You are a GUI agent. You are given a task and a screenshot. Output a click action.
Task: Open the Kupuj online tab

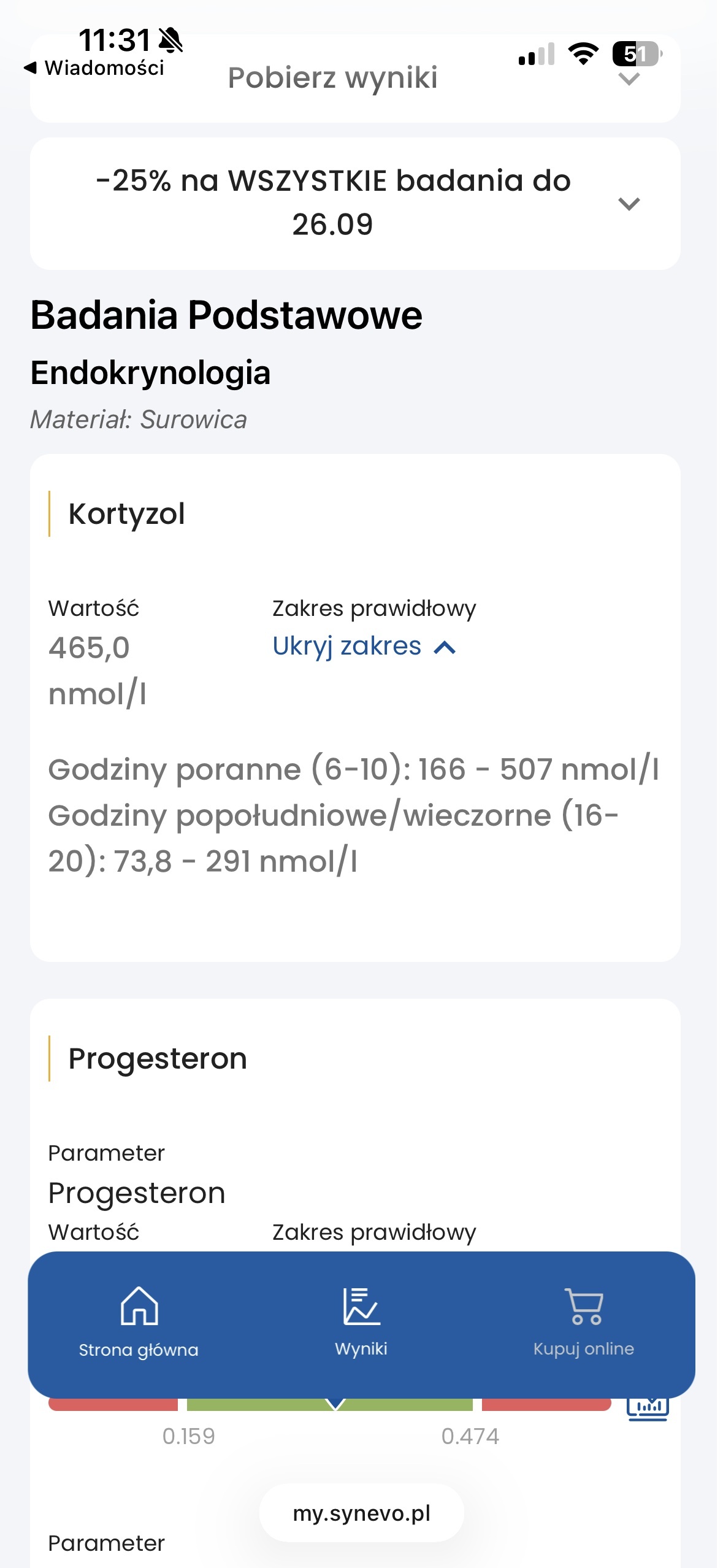tap(583, 1323)
